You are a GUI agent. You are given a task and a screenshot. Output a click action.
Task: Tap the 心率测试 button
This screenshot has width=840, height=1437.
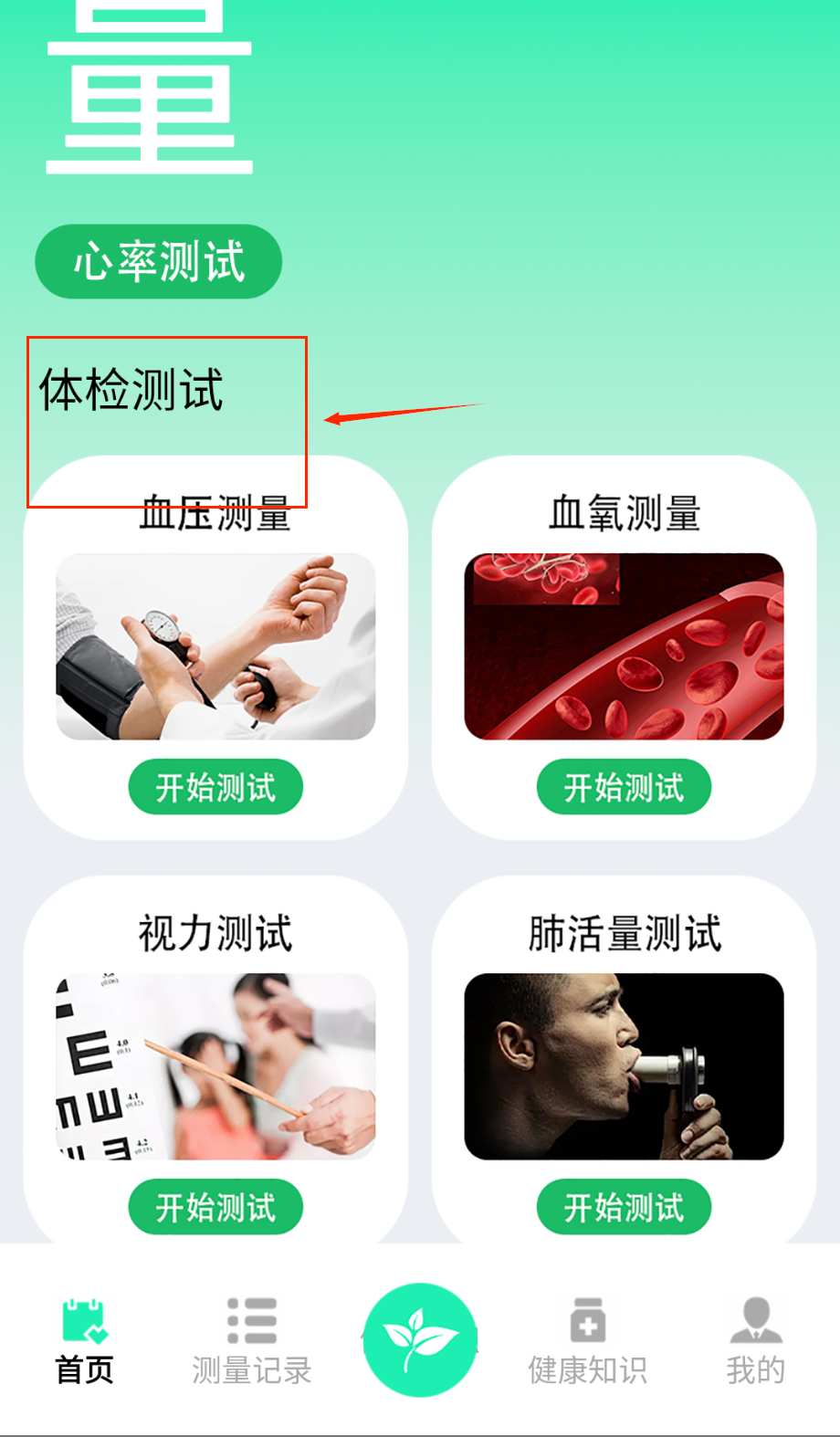(x=158, y=262)
